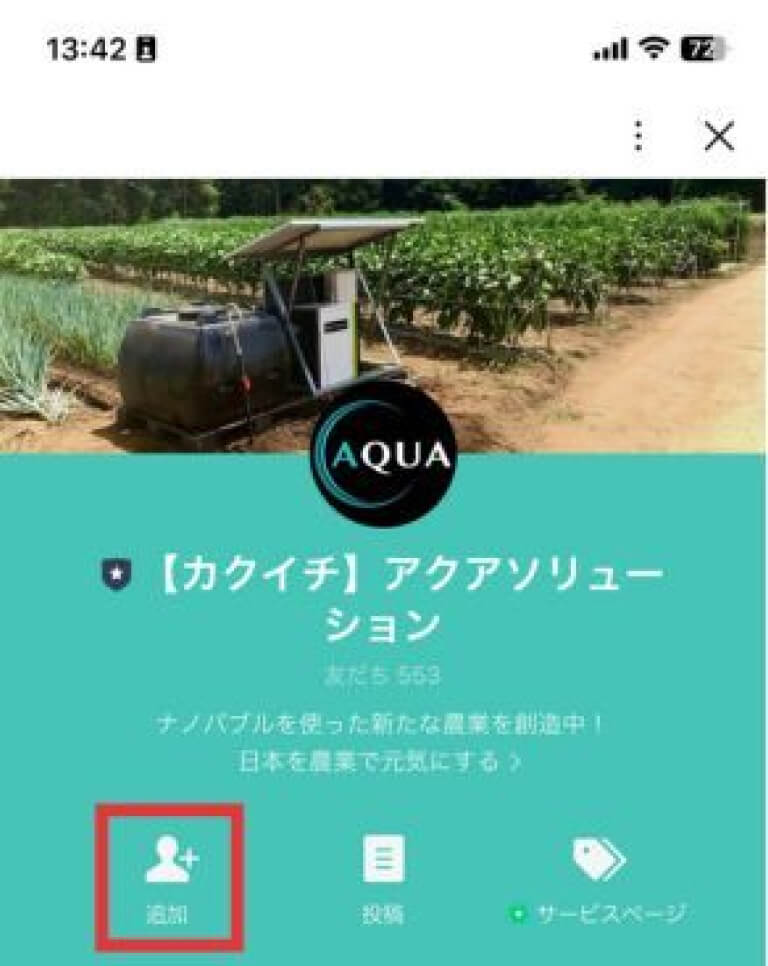Screen dimensions: 768x966
Task: Add this account as a friend via 追加
Action: tap(171, 877)
